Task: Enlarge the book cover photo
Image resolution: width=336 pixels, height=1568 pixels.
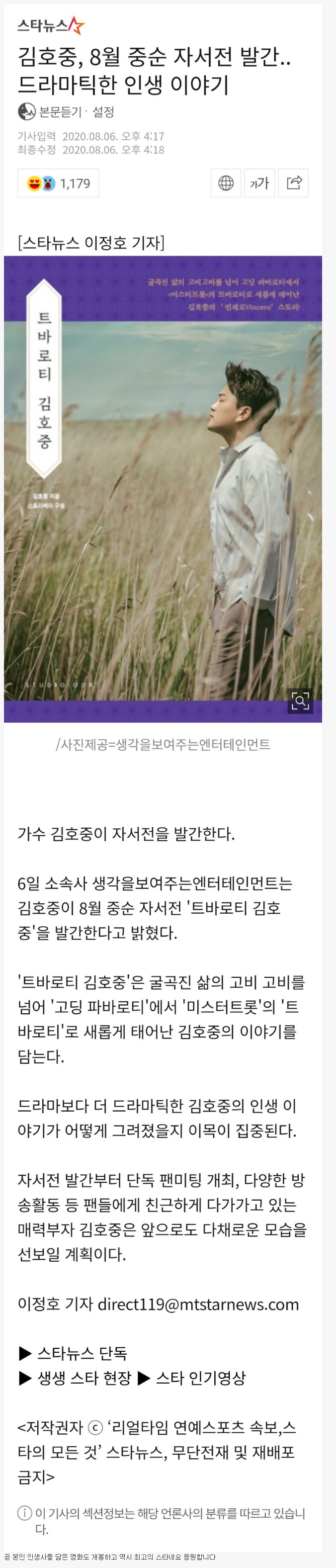Action: pos(300,700)
